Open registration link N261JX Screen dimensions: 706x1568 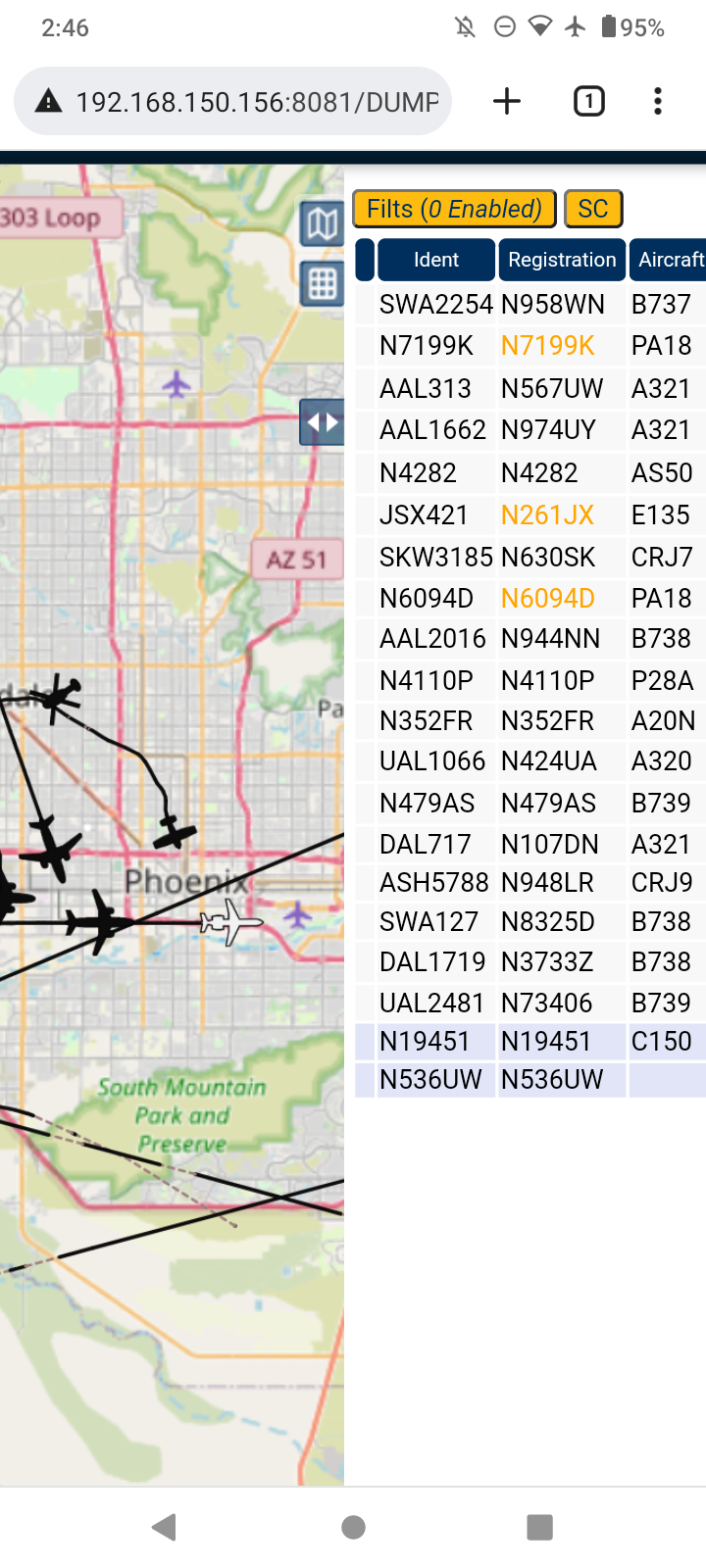[547, 515]
